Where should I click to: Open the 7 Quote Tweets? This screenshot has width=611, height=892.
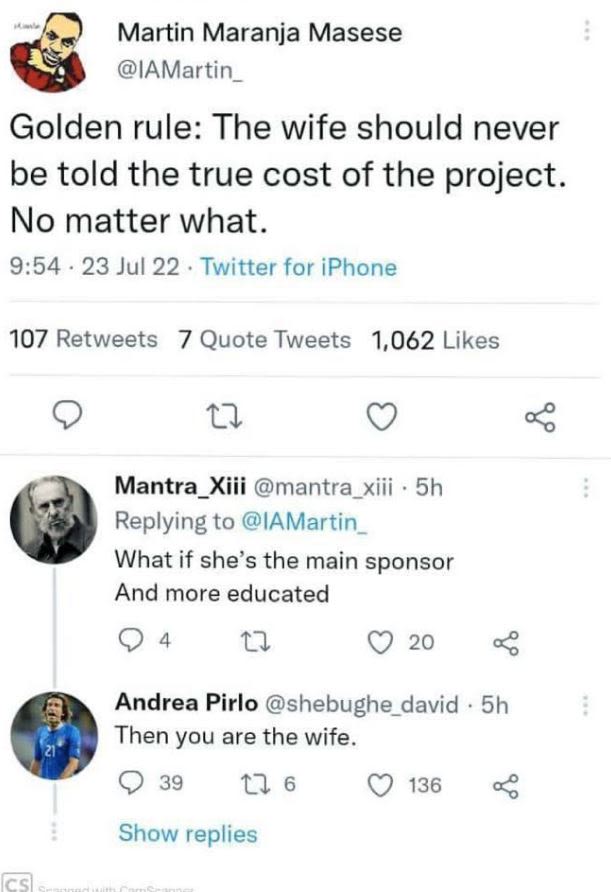click(x=265, y=340)
